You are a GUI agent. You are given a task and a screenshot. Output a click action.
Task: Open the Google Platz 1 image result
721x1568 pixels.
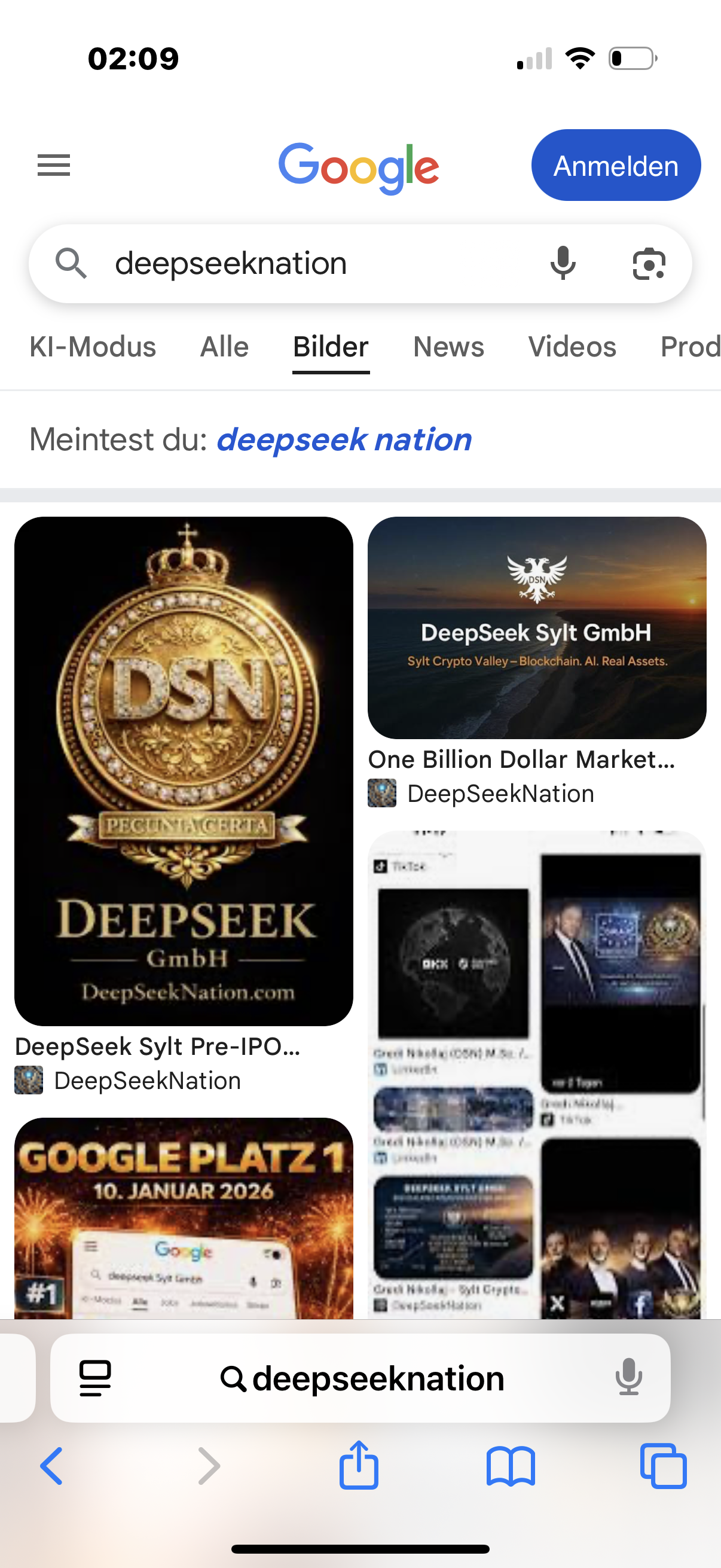click(x=184, y=1218)
